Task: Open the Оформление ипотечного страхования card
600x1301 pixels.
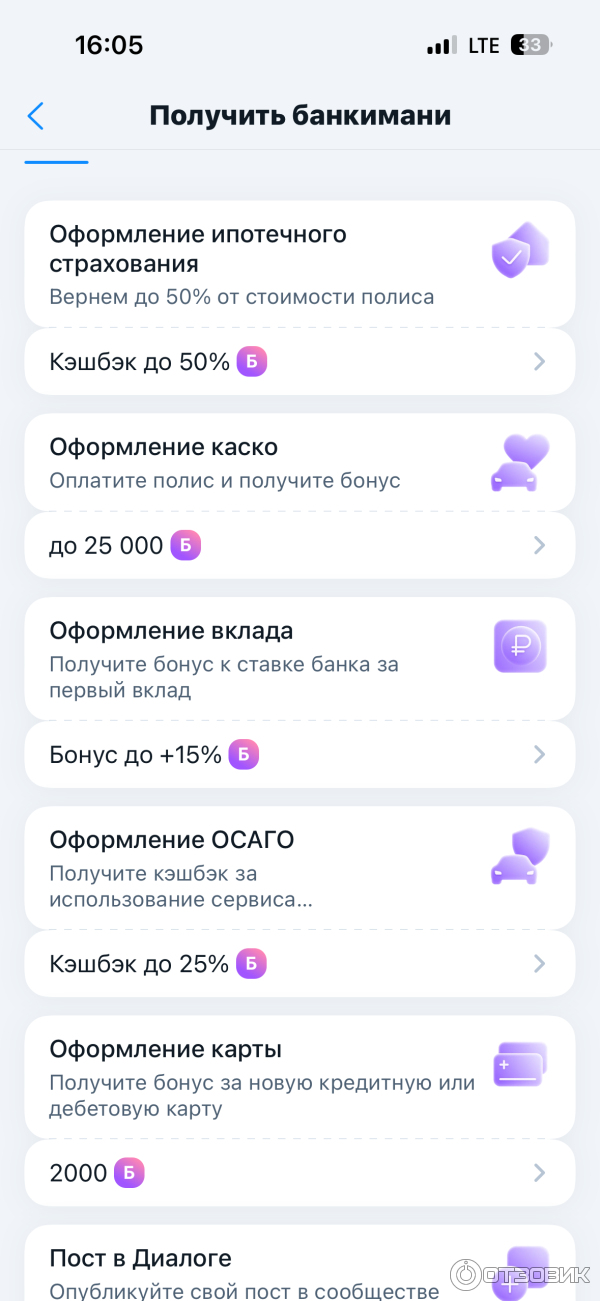Action: click(299, 264)
